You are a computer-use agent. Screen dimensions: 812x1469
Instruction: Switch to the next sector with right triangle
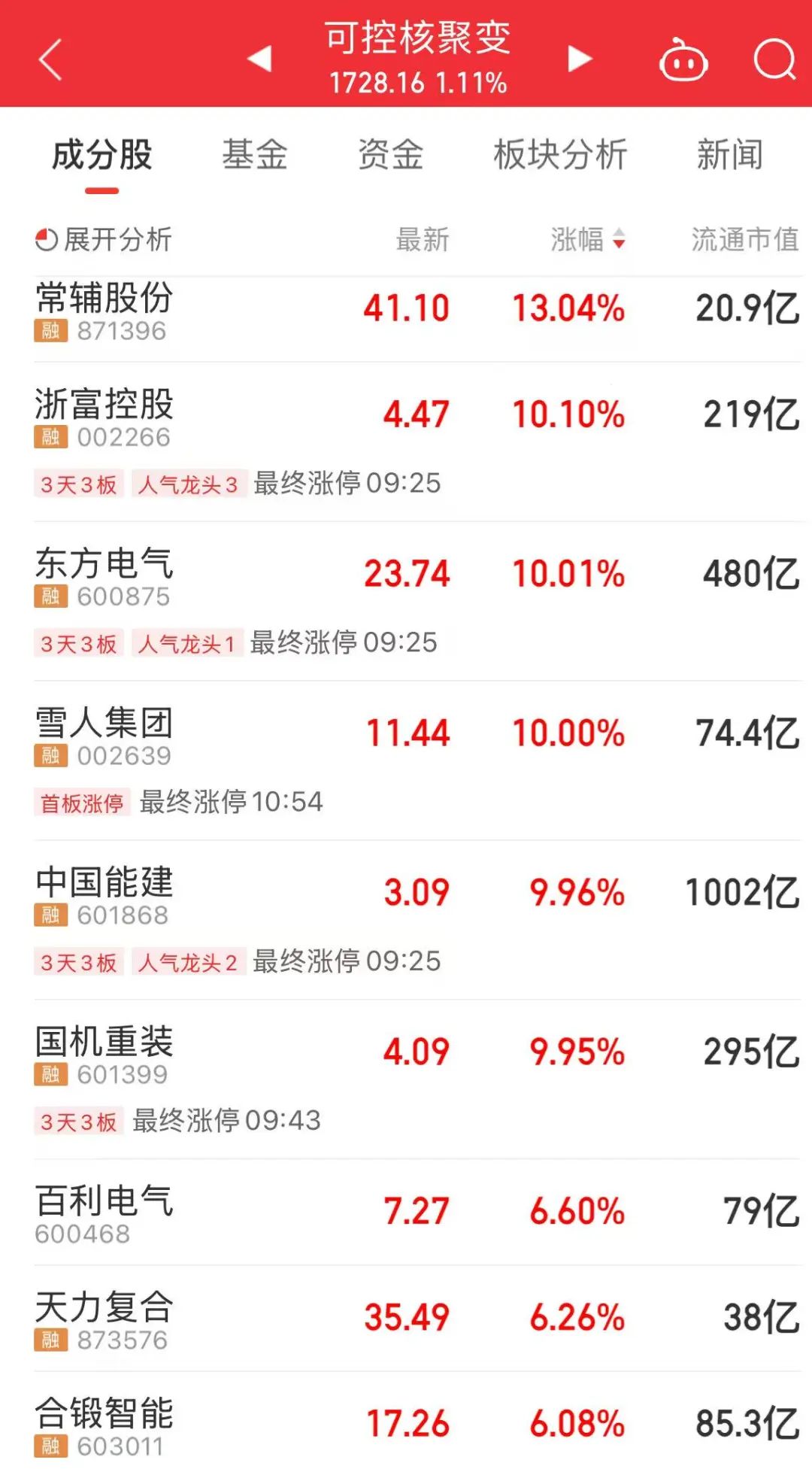579,59
